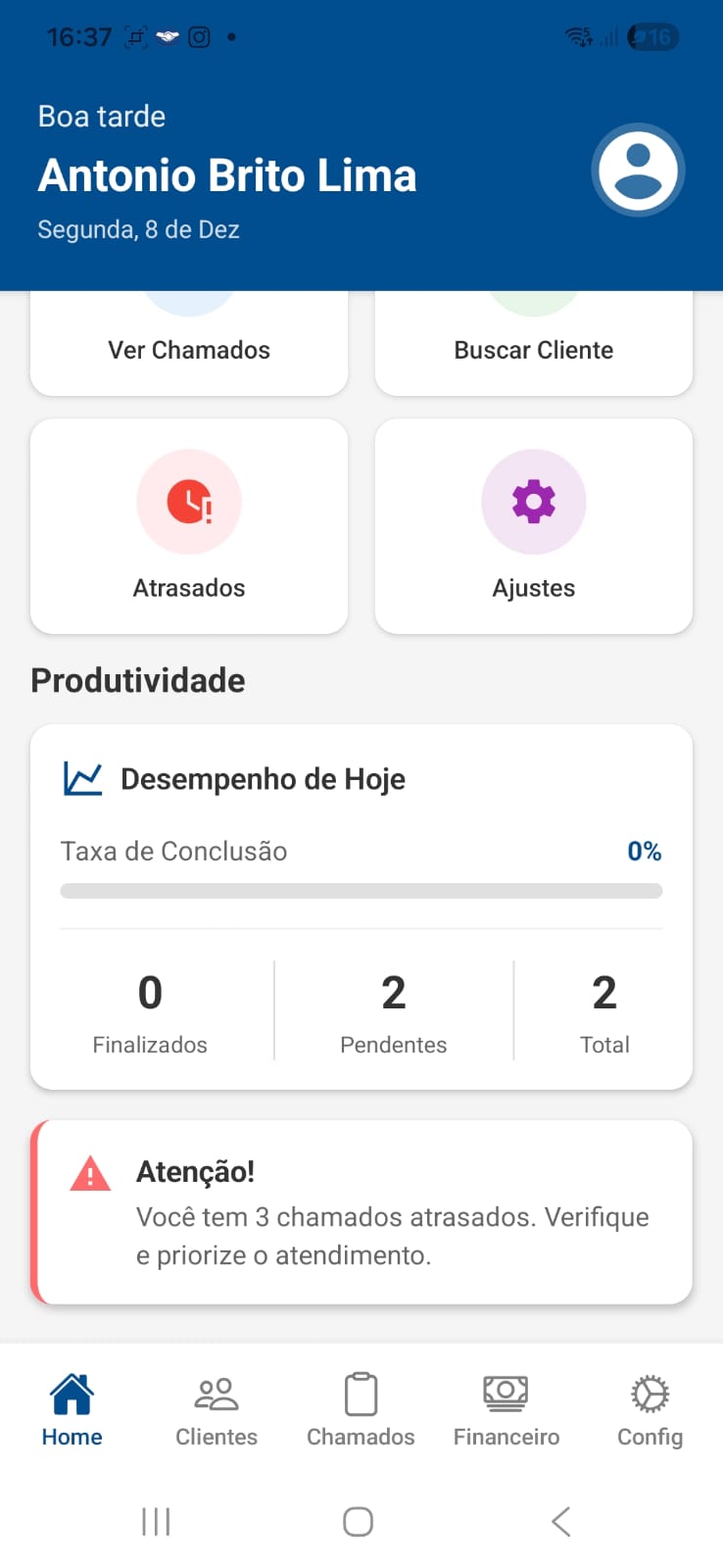Tap the Android back navigation button
Viewport: 723px width, 1568px height.
click(560, 1521)
